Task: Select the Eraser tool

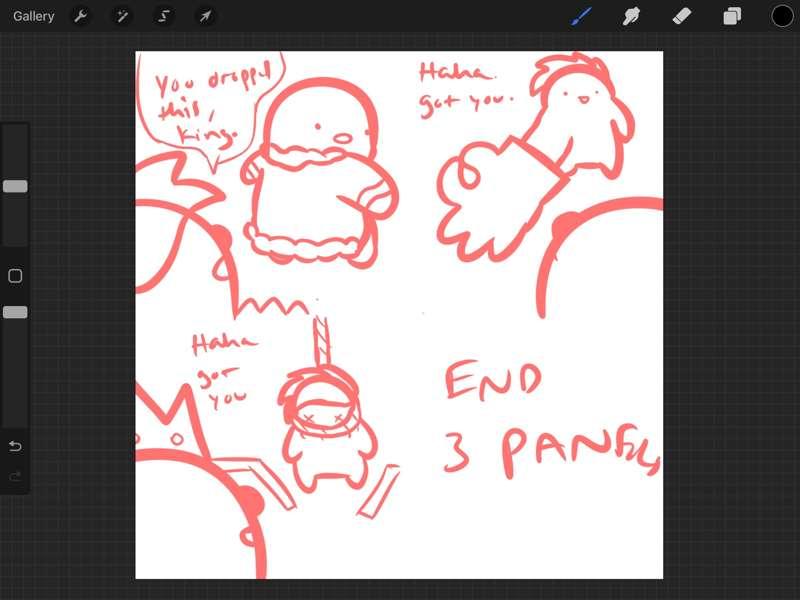Action: (682, 16)
